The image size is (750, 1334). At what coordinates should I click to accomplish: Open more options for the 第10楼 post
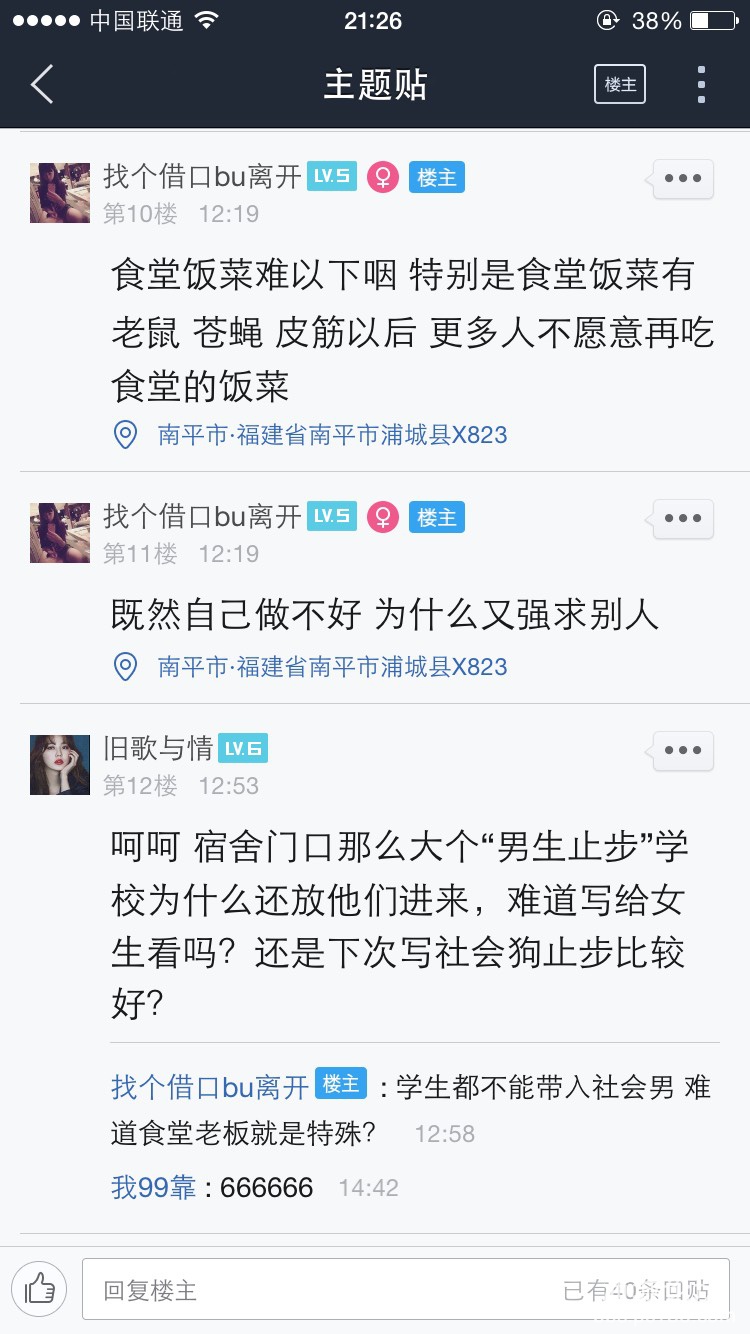[683, 179]
